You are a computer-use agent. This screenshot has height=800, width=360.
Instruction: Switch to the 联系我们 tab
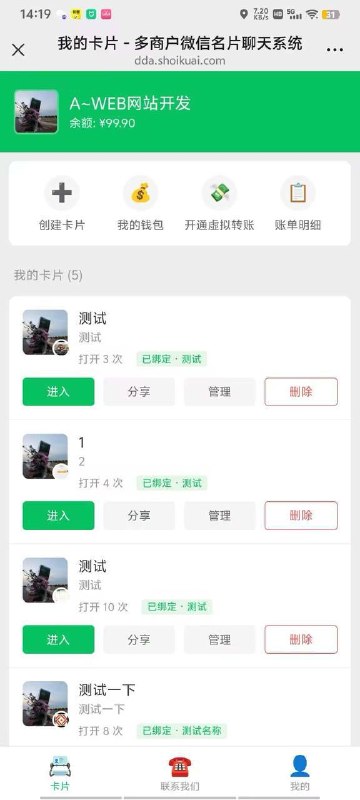[x=180, y=773]
